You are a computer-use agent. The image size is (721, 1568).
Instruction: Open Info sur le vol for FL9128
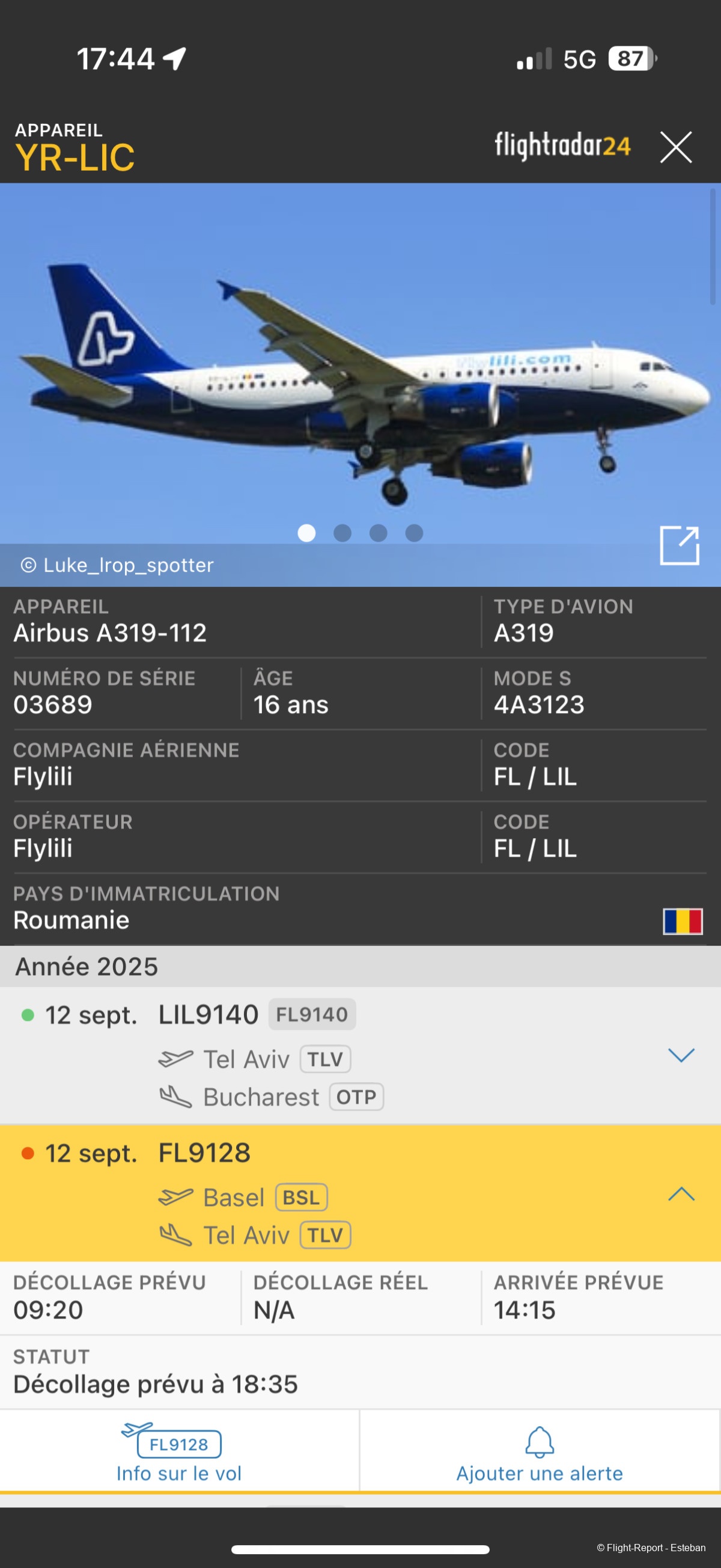click(x=179, y=1454)
